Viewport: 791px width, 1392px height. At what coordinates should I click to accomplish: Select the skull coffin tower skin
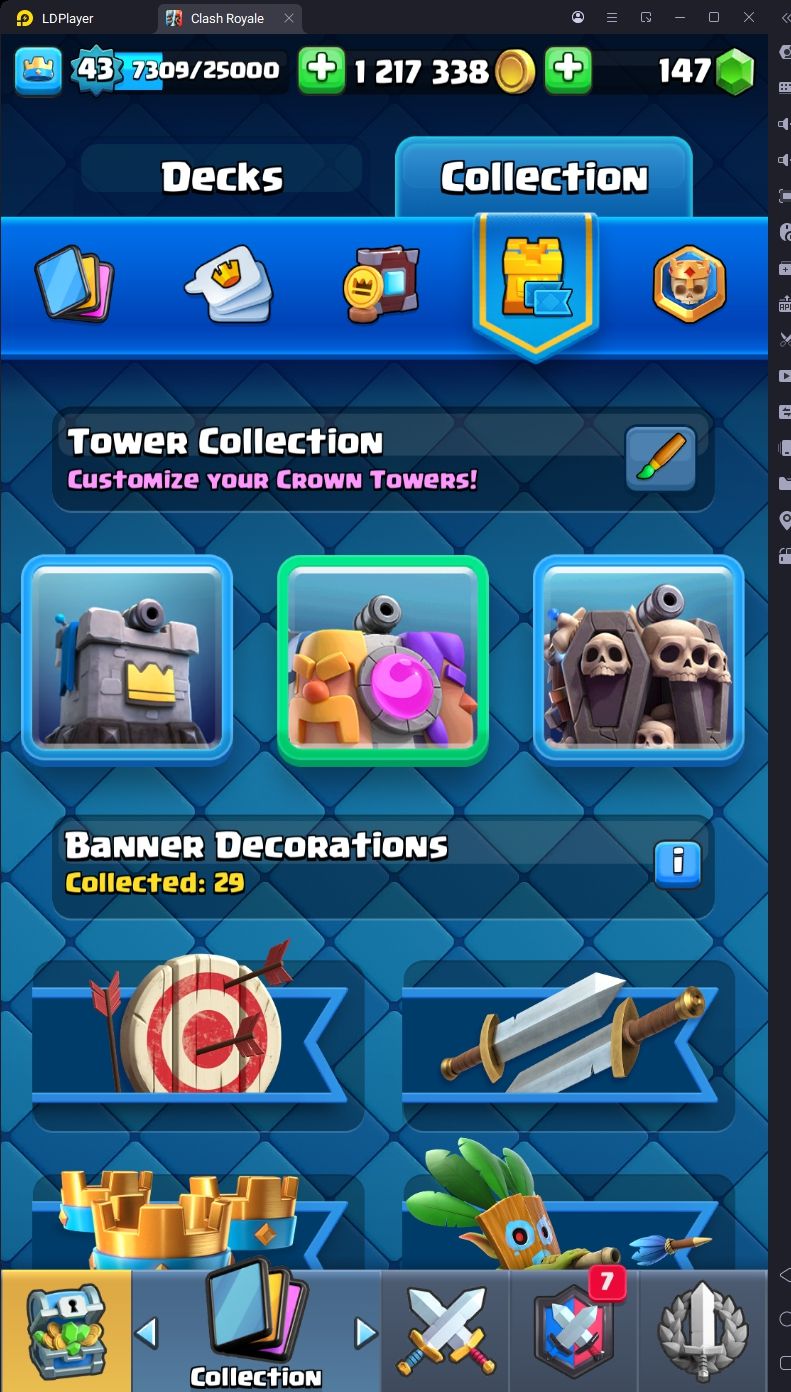(x=638, y=660)
